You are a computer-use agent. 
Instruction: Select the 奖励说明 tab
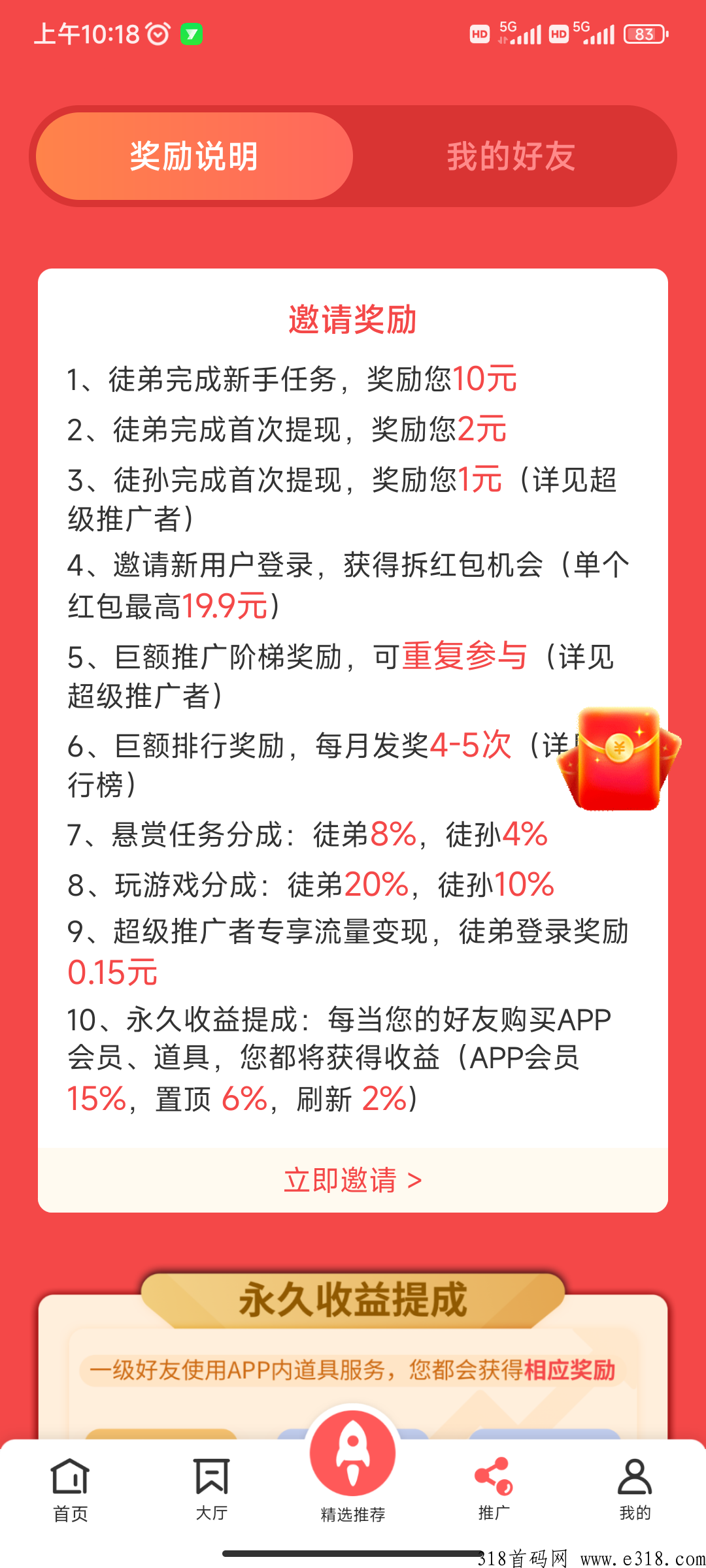(x=194, y=157)
